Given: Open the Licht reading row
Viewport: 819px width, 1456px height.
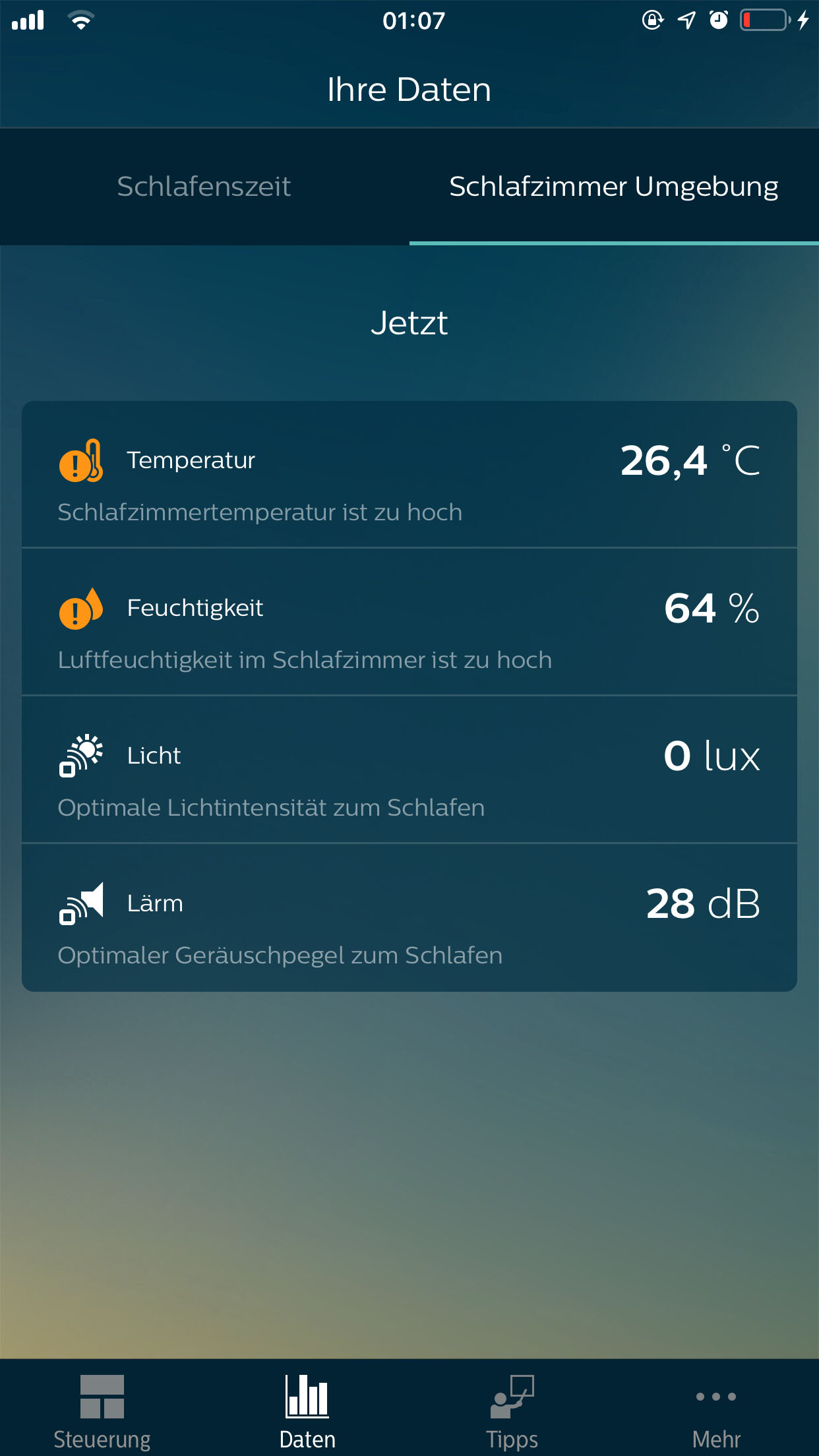Looking at the screenshot, I should tap(409, 770).
